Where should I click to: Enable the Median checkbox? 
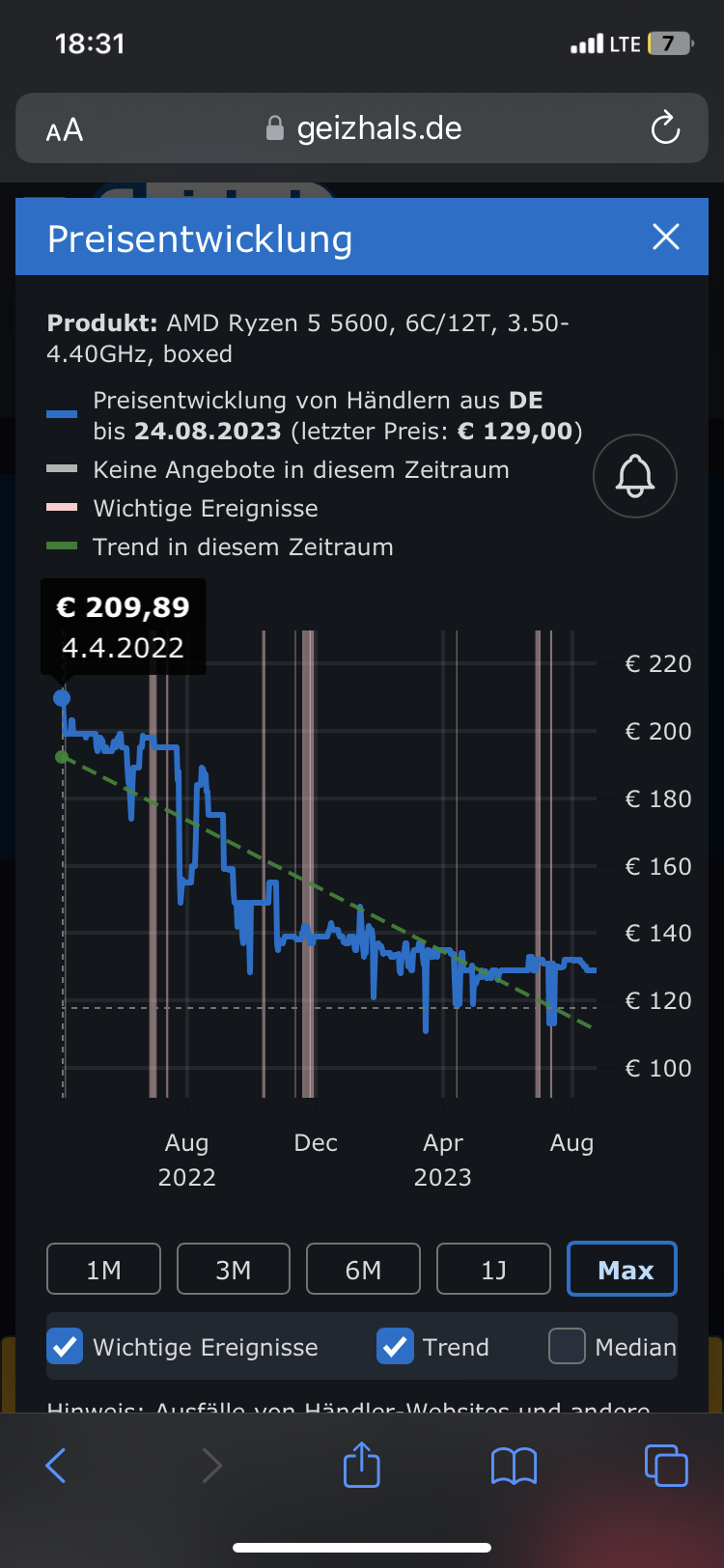click(x=567, y=1346)
